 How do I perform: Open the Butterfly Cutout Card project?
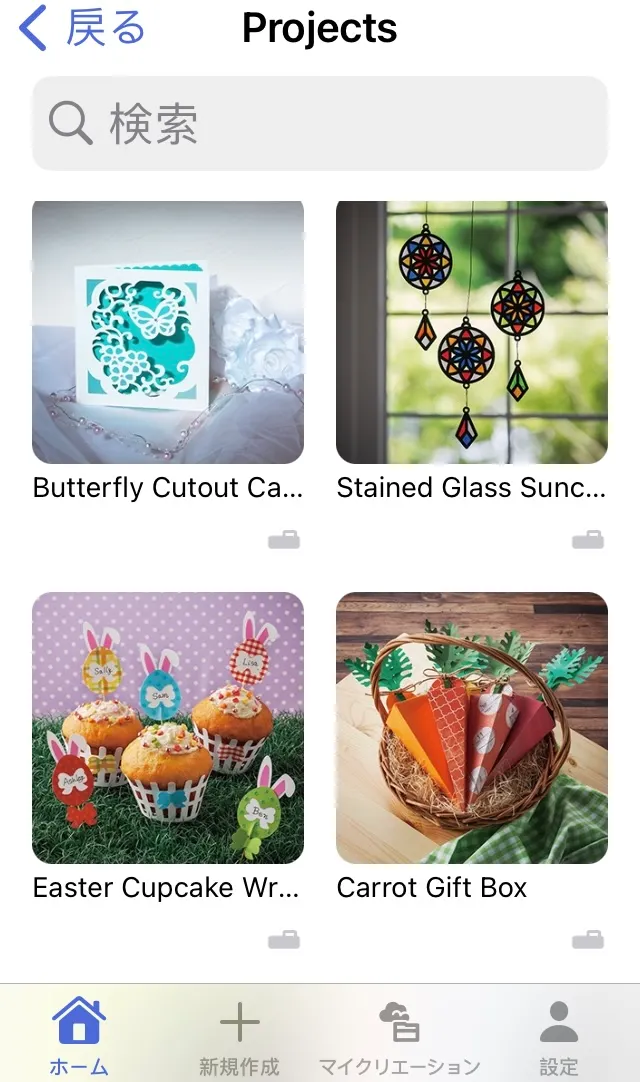(168, 332)
